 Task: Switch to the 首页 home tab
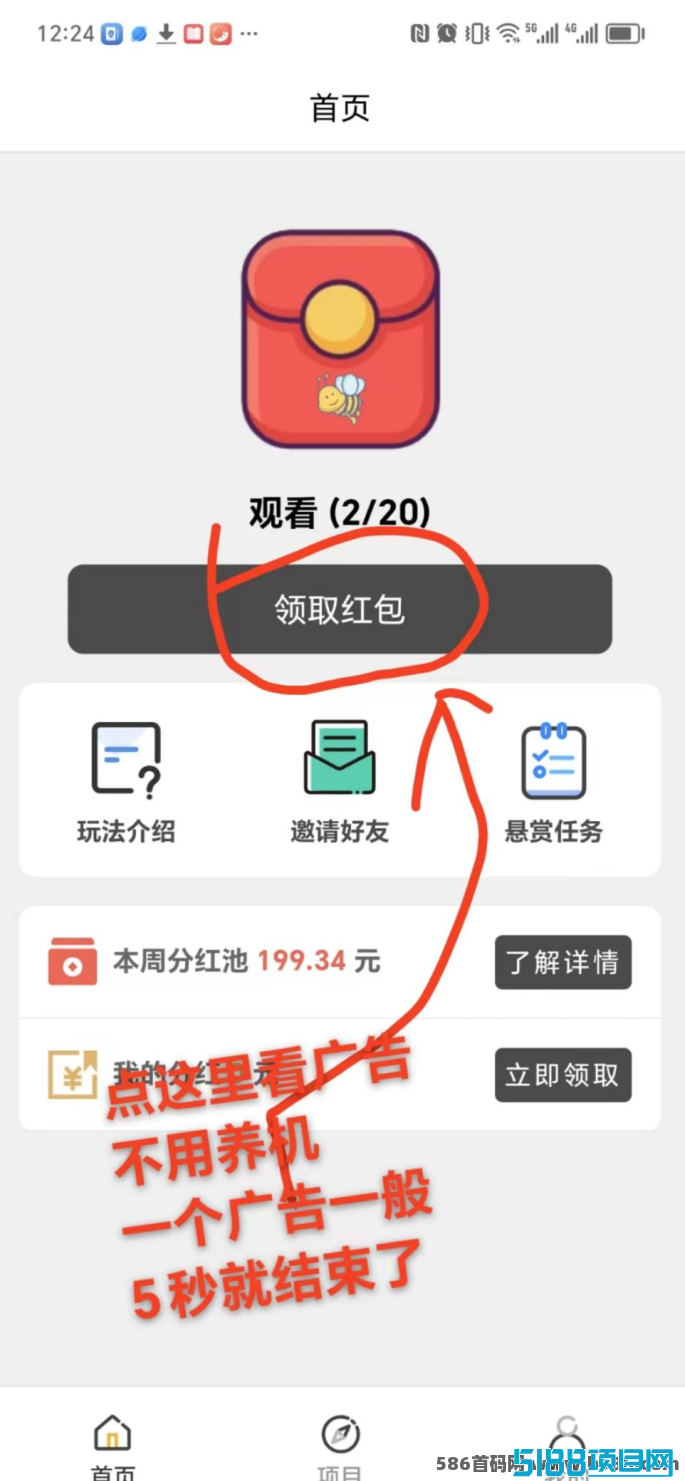click(113, 1447)
